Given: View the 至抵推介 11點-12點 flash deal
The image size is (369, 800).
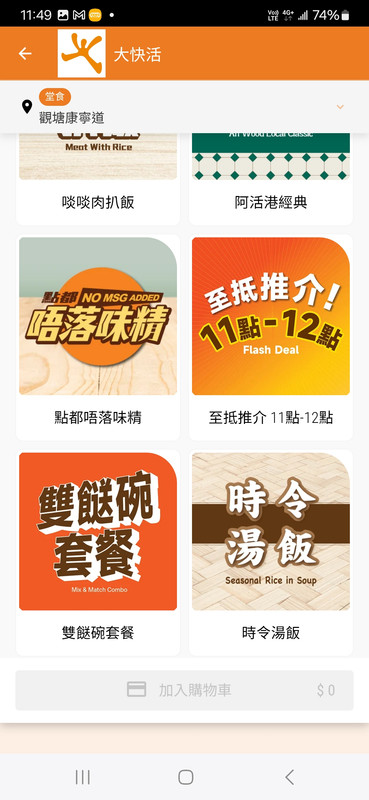Looking at the screenshot, I should coord(270,337).
